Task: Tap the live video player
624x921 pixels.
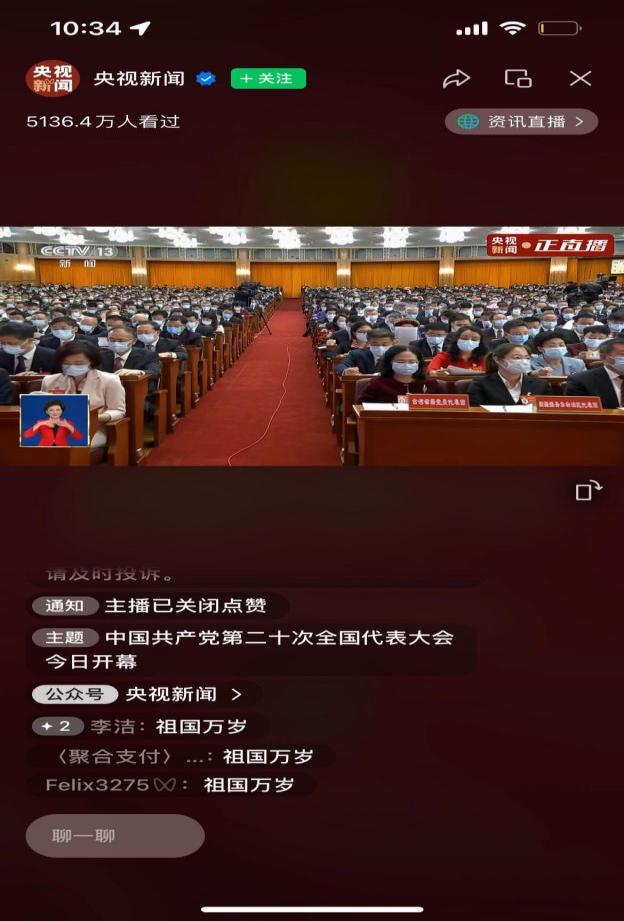Action: (x=312, y=345)
